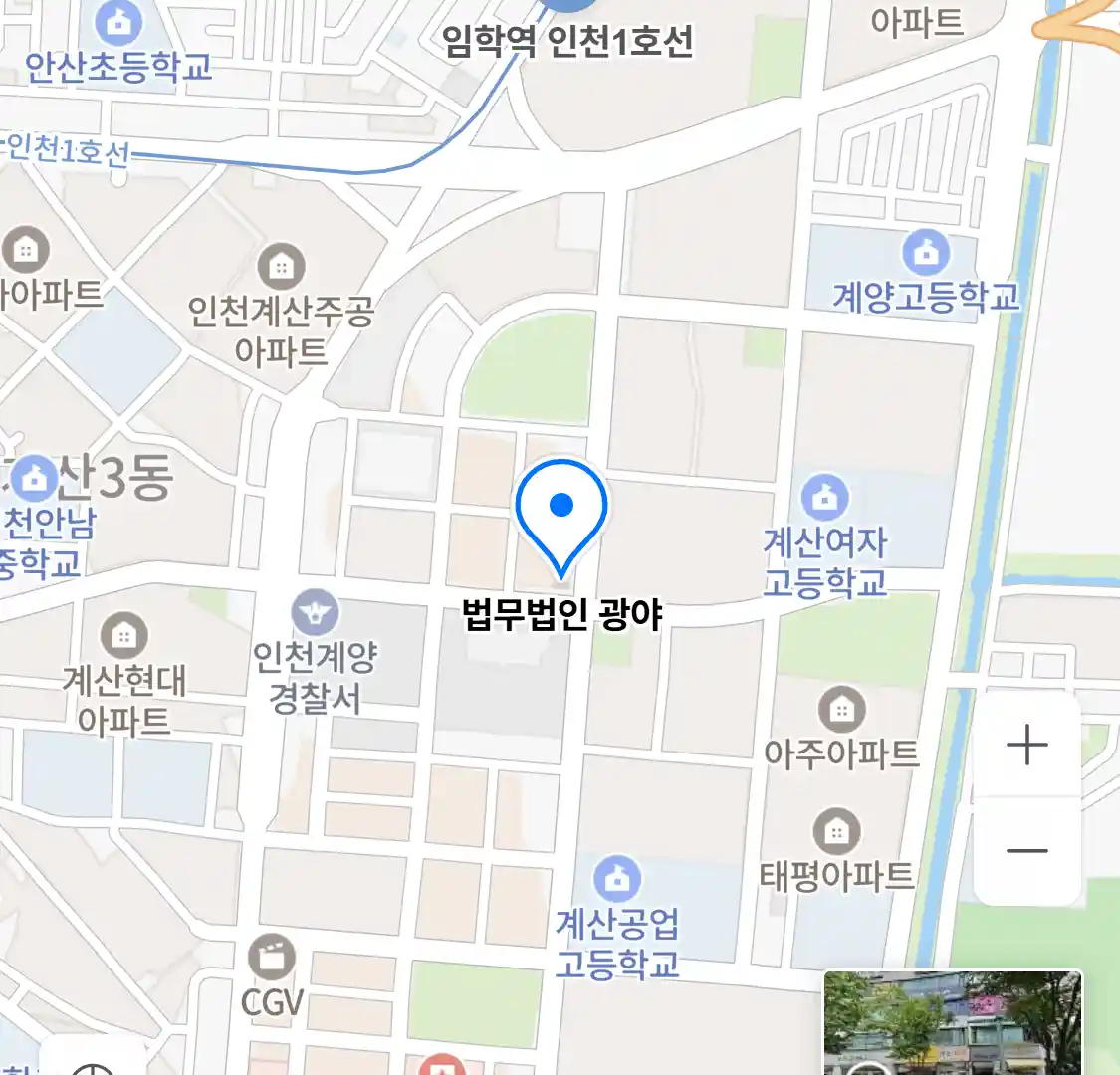Select the 인천계양경찰서 police station marker

(316, 614)
